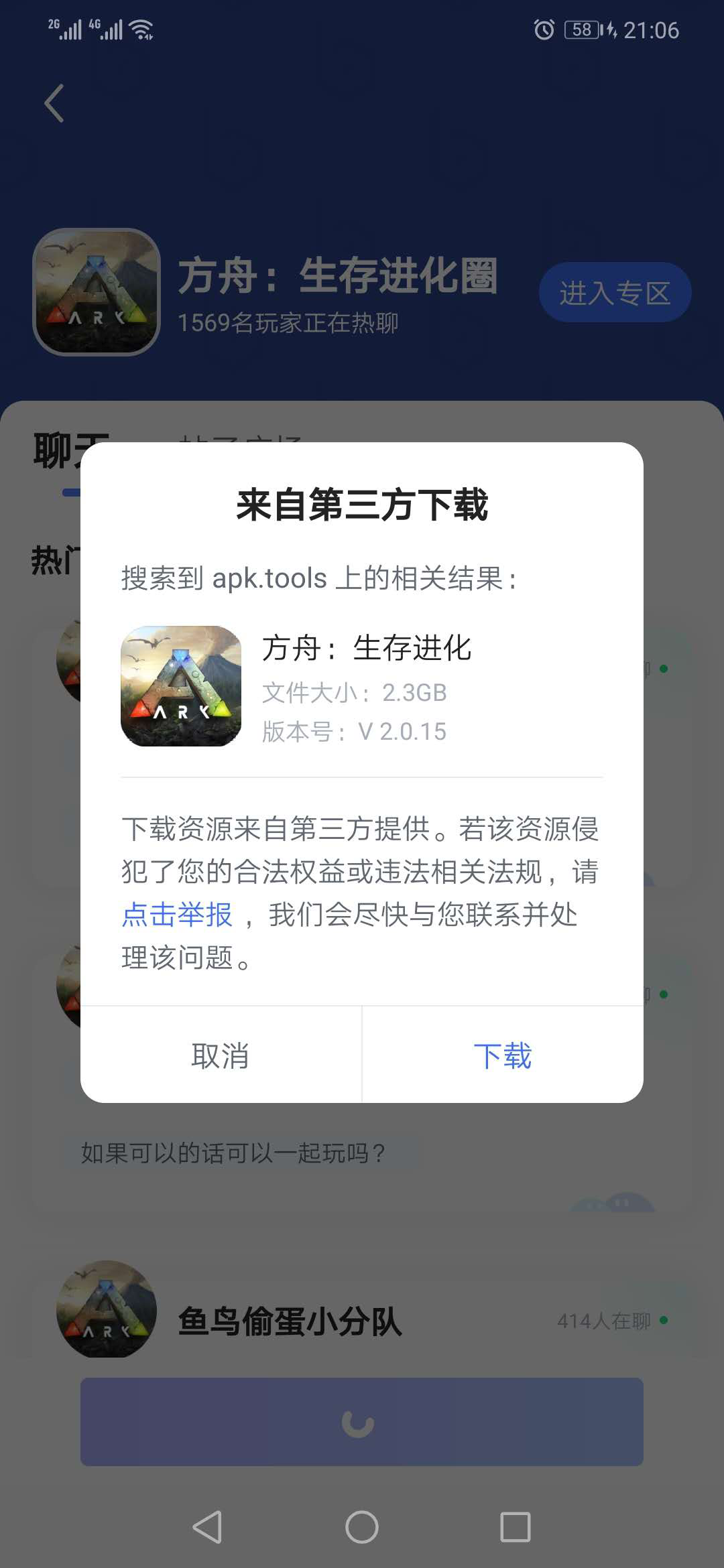Go to the home screen

pyautogui.click(x=361, y=1527)
